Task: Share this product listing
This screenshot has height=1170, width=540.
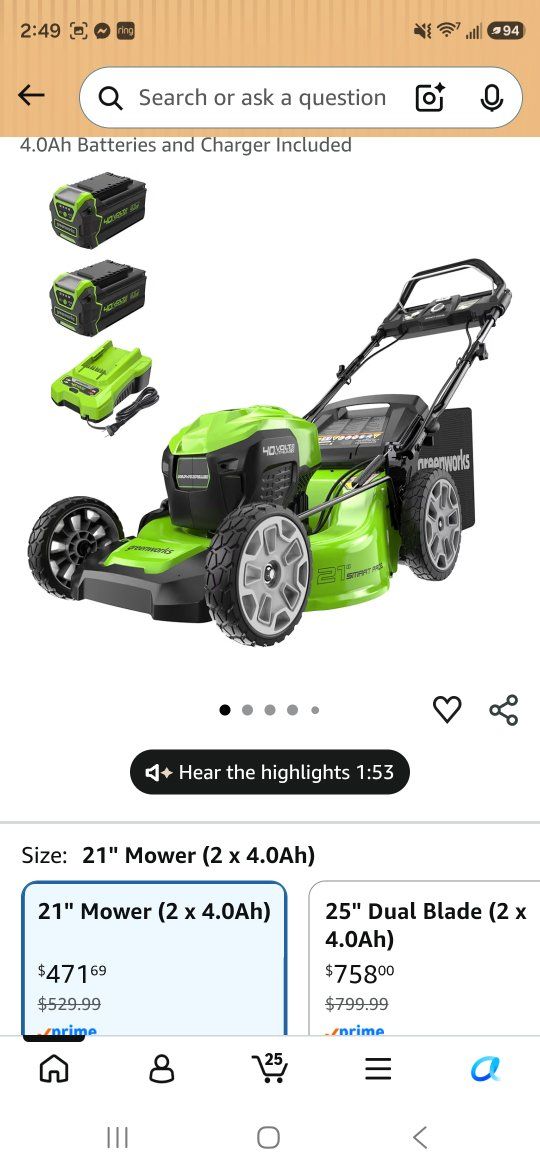Action: (503, 710)
